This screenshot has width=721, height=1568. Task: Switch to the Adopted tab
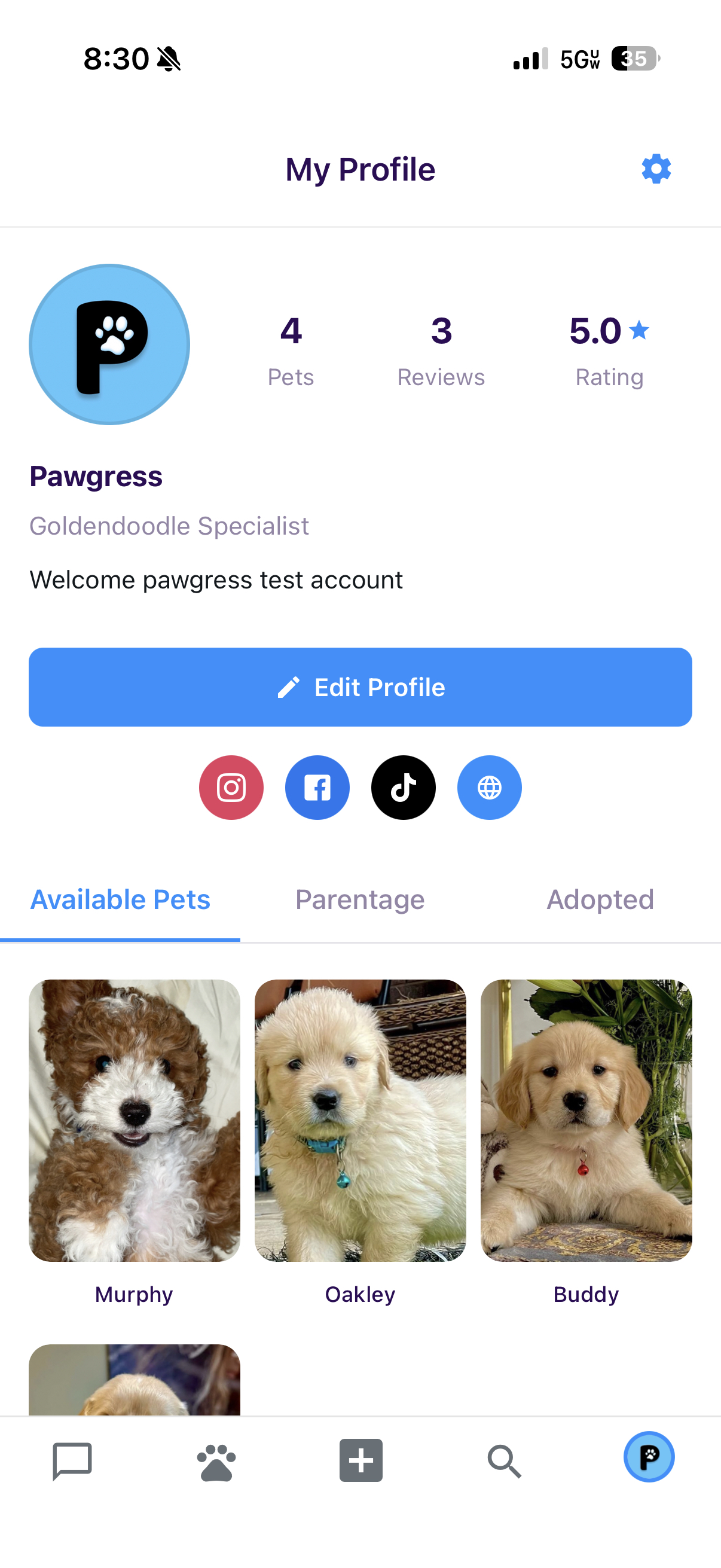tap(600, 899)
